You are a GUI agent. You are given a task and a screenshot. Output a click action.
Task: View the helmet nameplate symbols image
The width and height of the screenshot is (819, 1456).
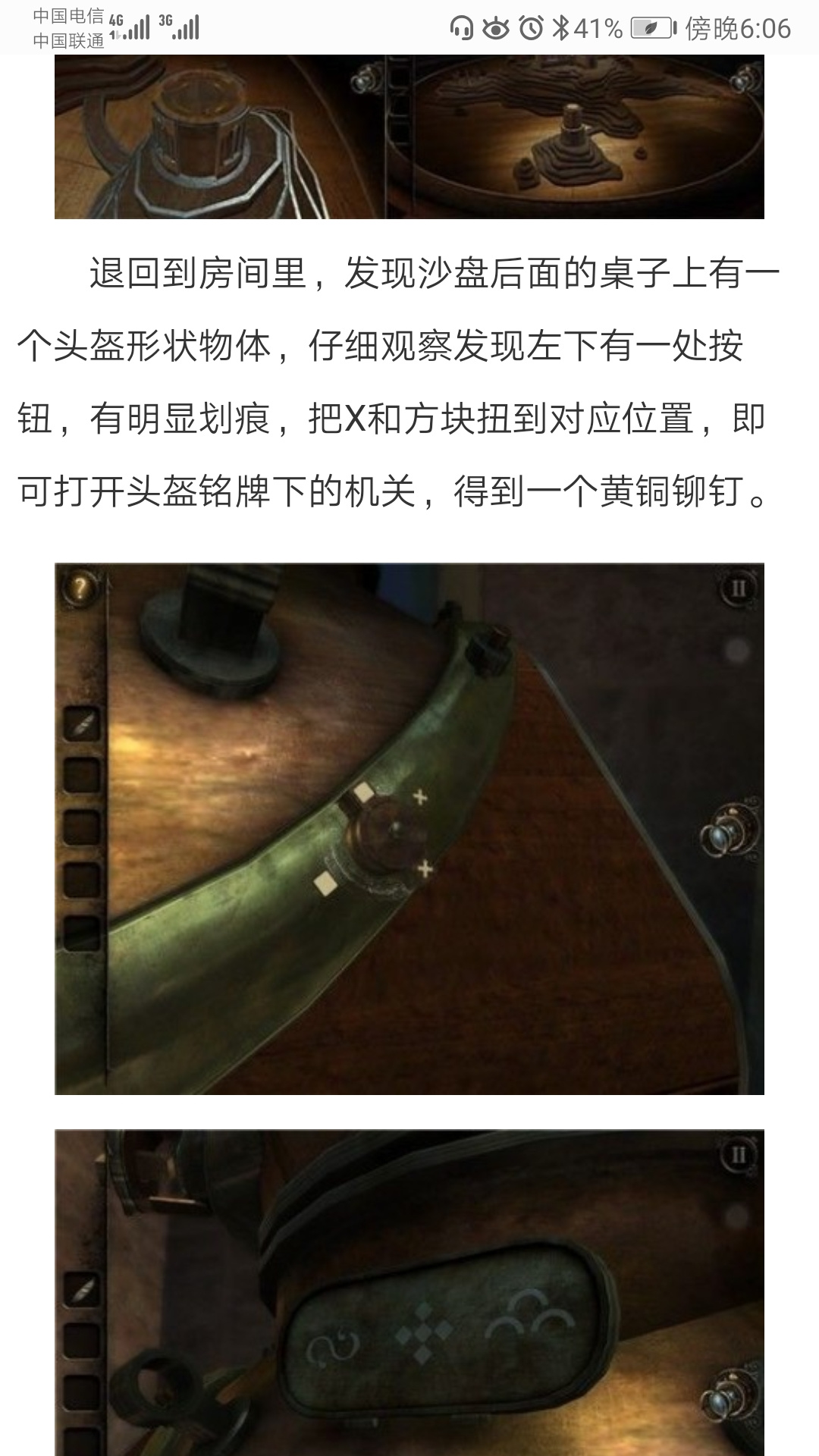(409, 1292)
